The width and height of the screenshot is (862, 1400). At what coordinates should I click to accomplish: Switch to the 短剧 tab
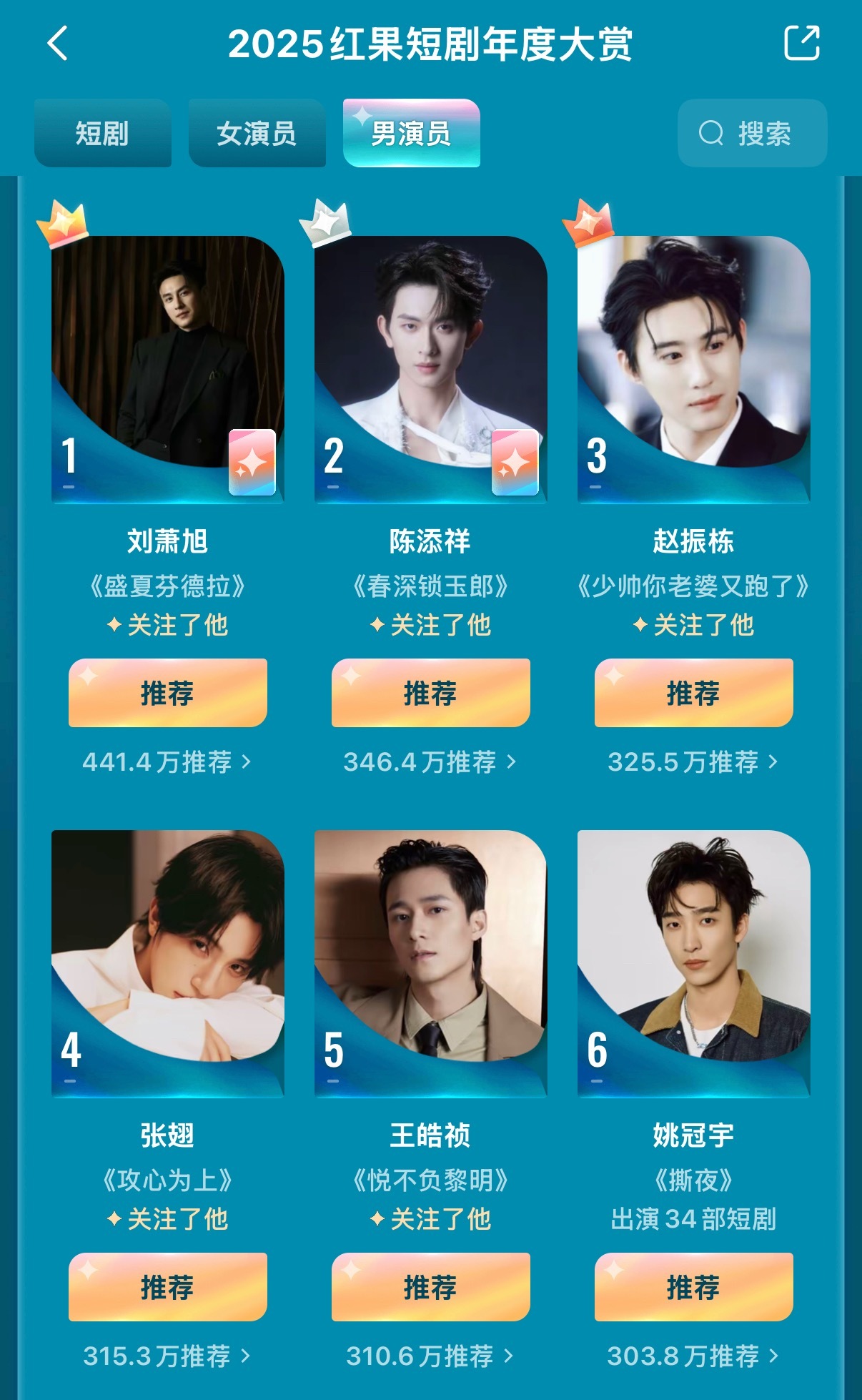pos(102,134)
